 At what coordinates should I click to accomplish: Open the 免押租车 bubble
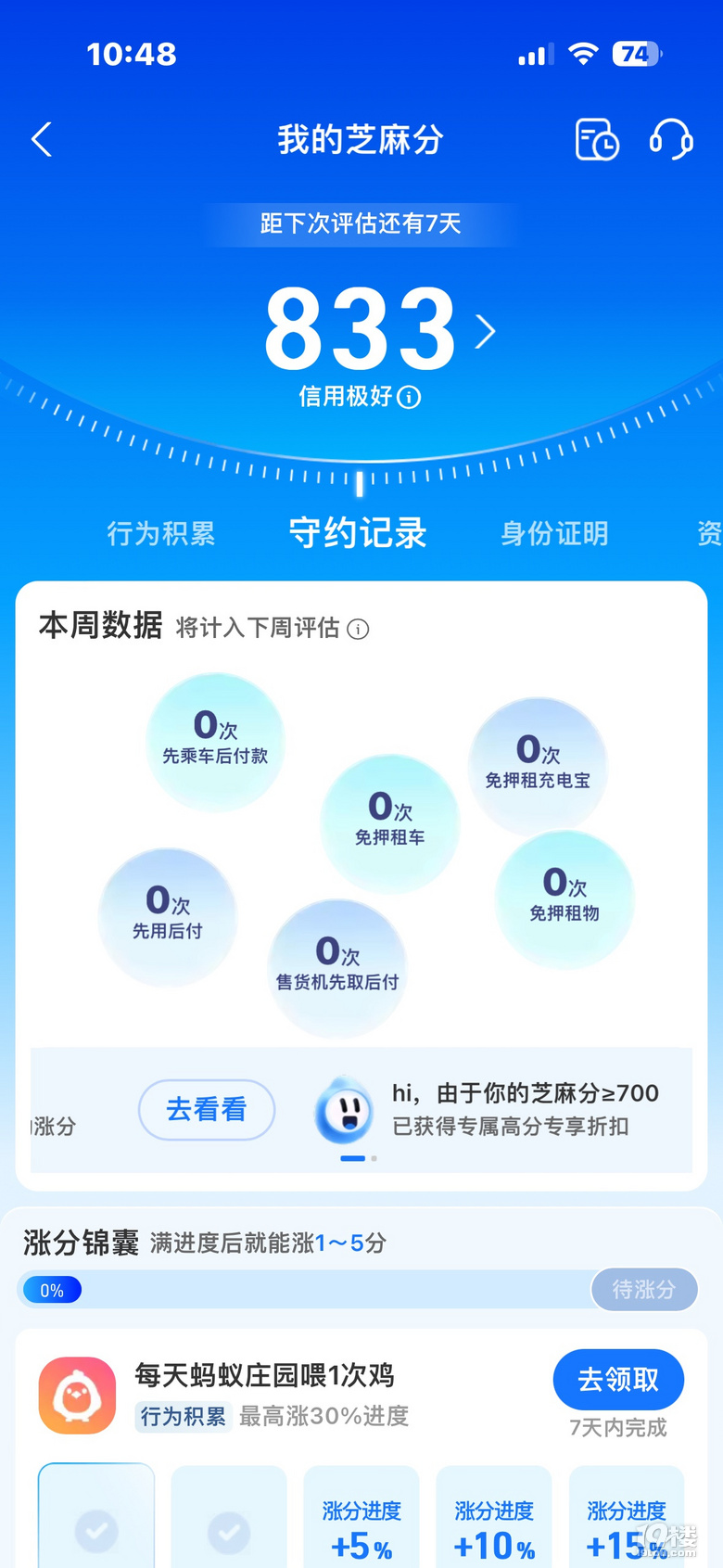pyautogui.click(x=389, y=822)
